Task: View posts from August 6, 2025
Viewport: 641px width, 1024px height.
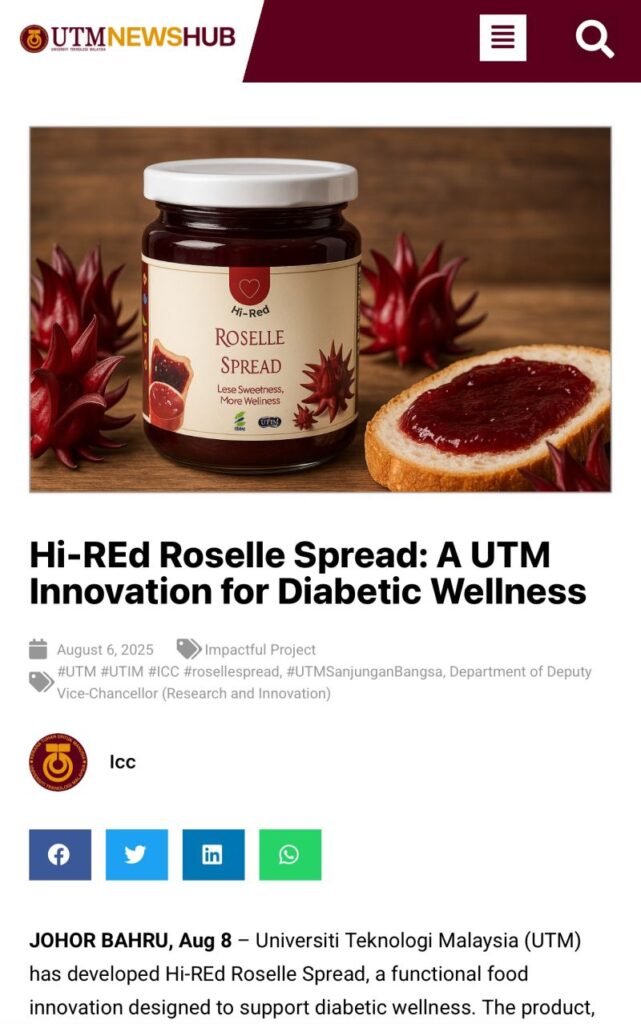Action: (105, 650)
